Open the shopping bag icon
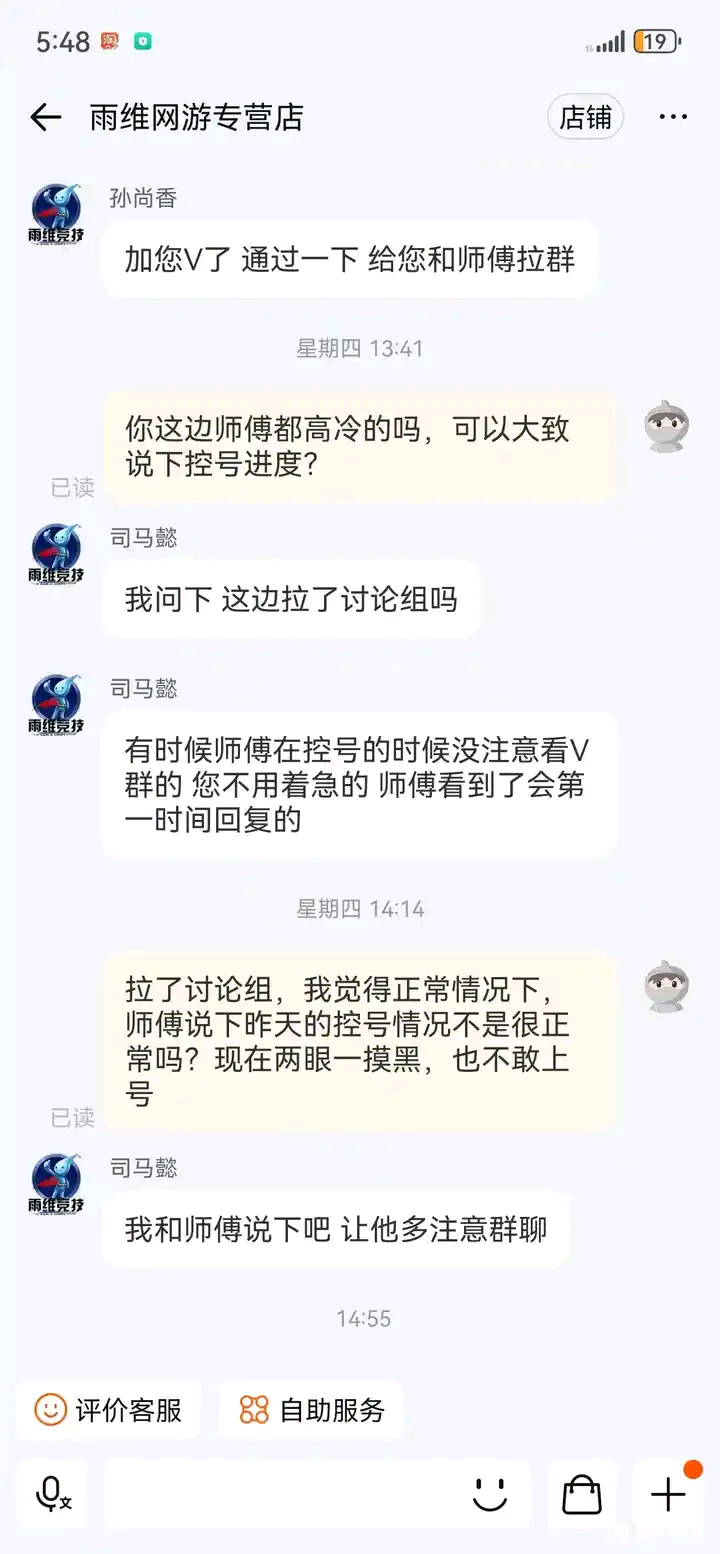The width and height of the screenshot is (720, 1554). tap(582, 1494)
